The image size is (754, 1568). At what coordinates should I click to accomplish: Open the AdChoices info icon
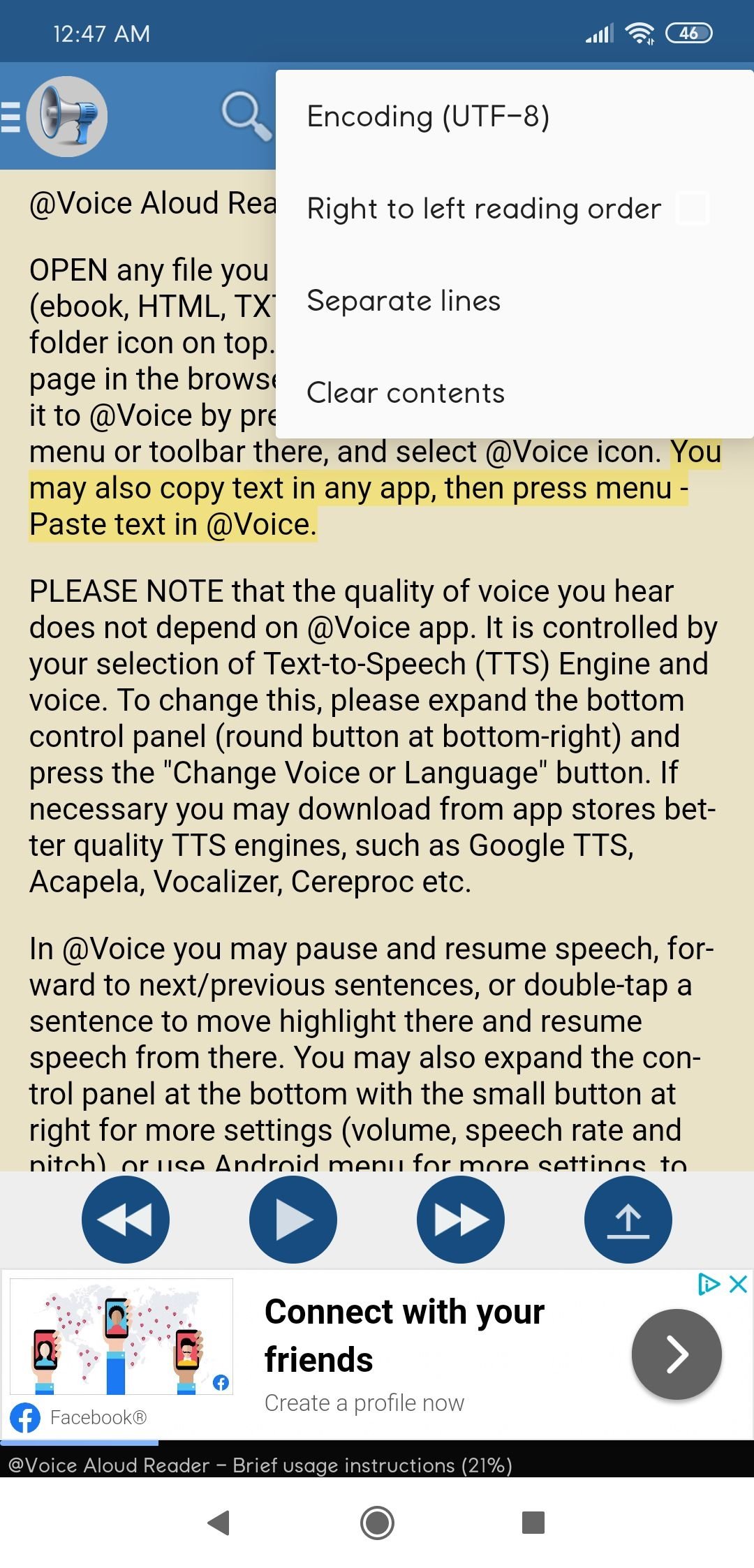click(x=709, y=1284)
